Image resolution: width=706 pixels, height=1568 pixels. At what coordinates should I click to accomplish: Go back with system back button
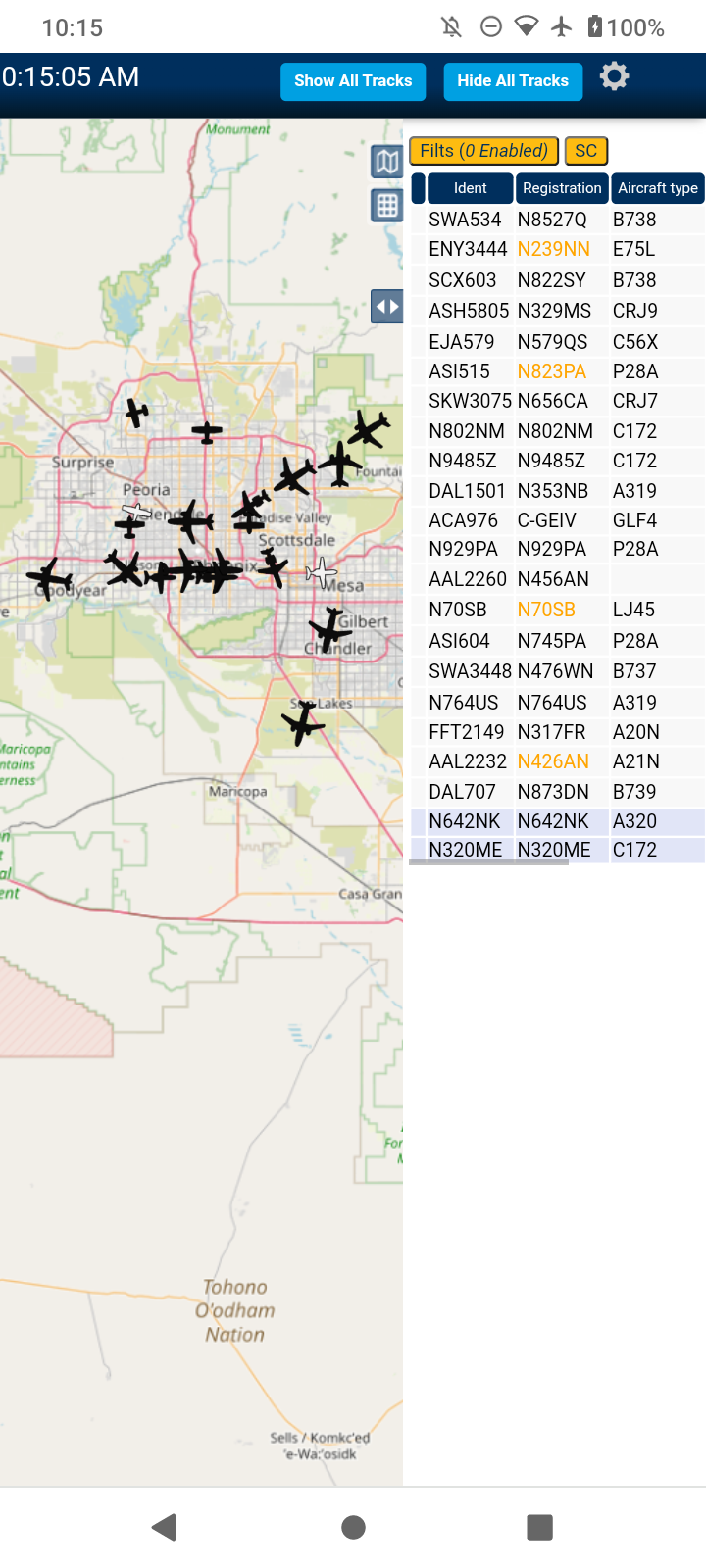[x=165, y=1527]
